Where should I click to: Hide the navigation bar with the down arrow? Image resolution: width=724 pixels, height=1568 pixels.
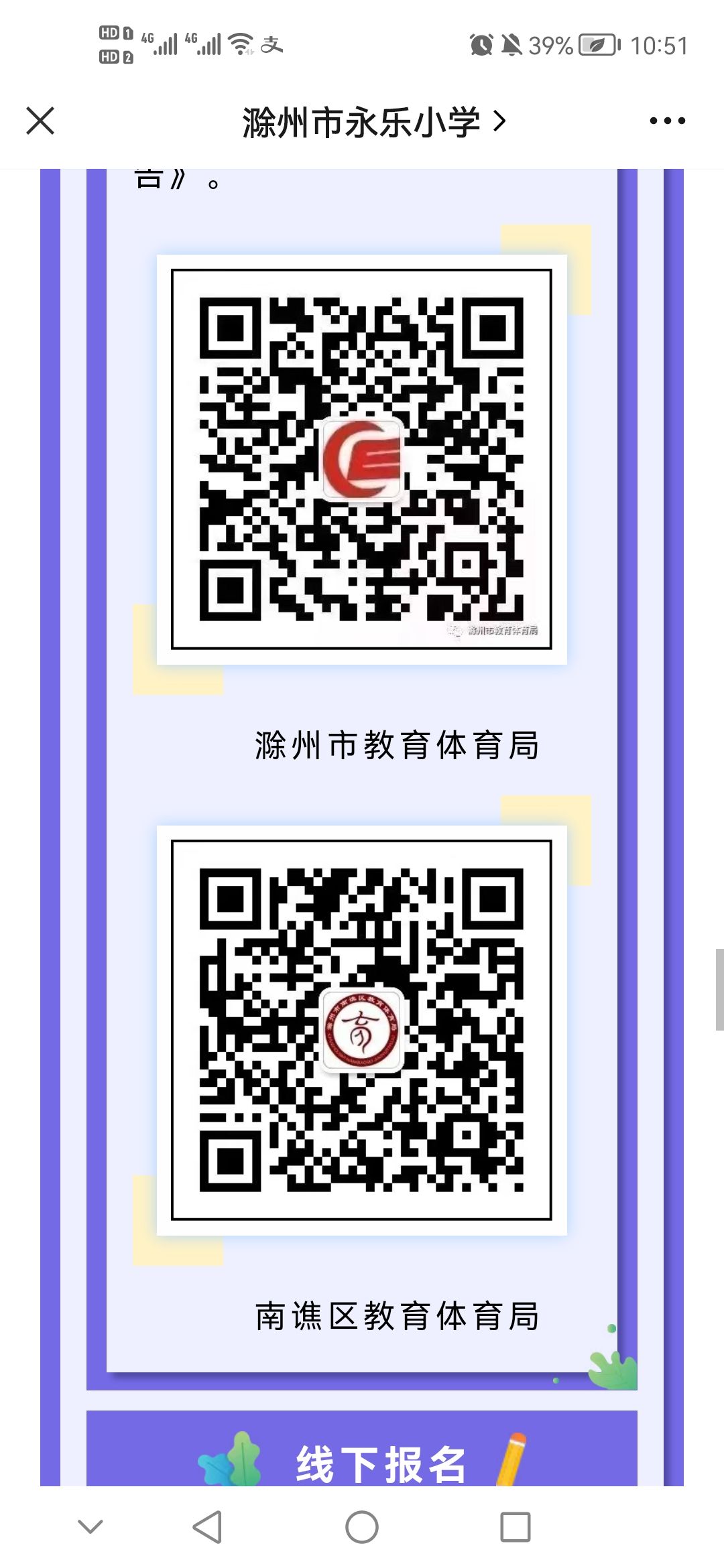pyautogui.click(x=90, y=1526)
